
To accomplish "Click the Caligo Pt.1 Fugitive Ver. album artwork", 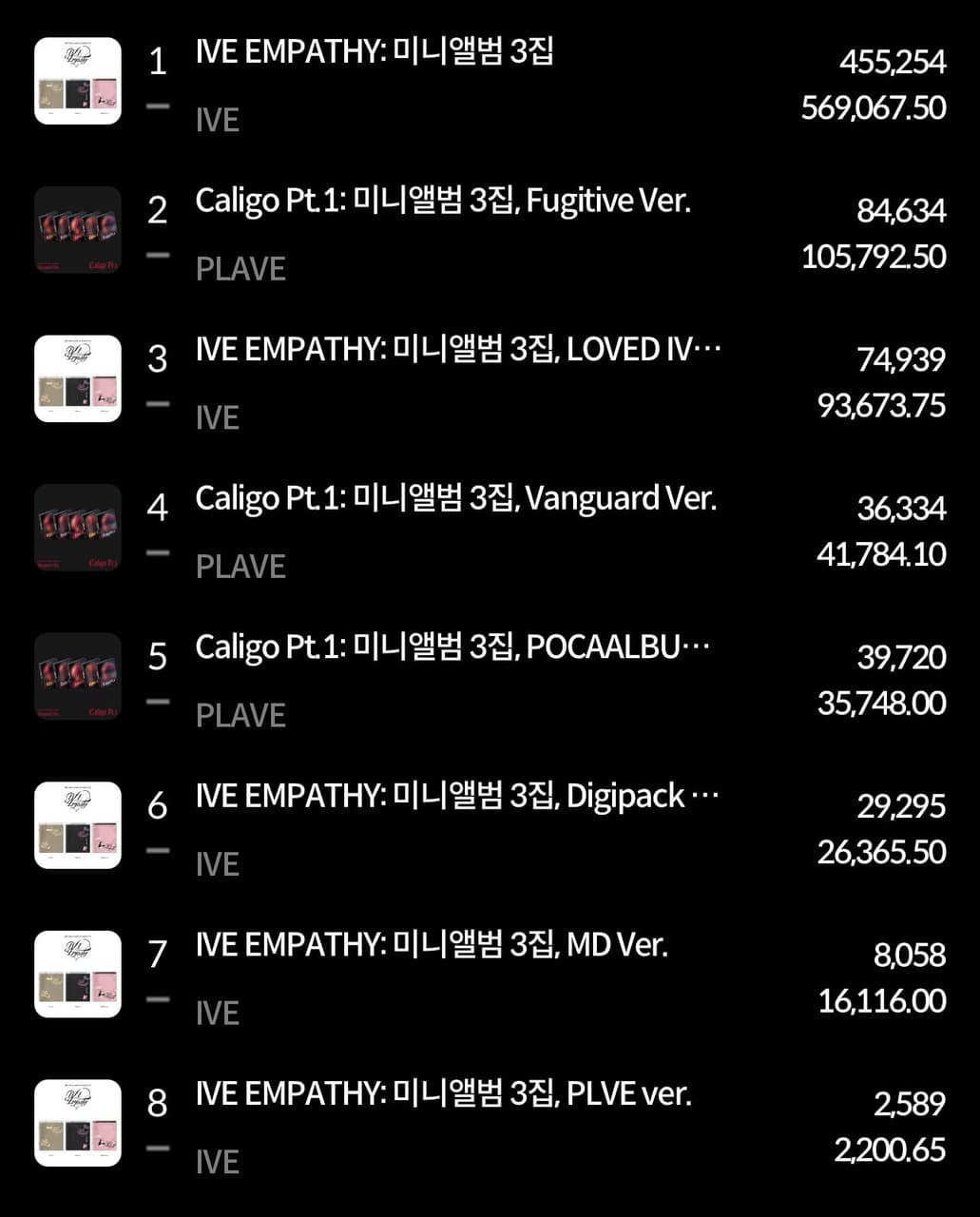I will (x=77, y=229).
